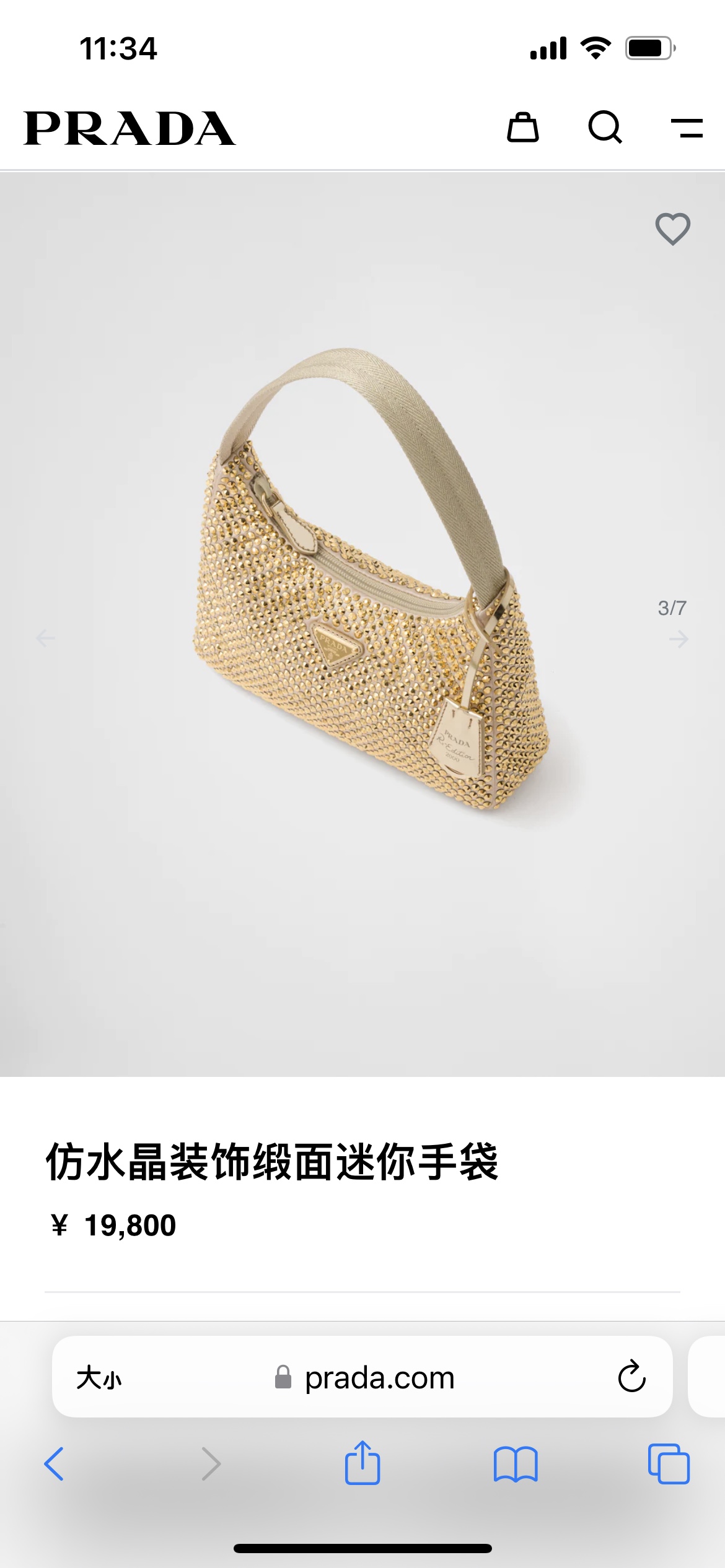Tap the PRADA logo to go home
This screenshot has height=1568, width=725.
click(x=130, y=128)
